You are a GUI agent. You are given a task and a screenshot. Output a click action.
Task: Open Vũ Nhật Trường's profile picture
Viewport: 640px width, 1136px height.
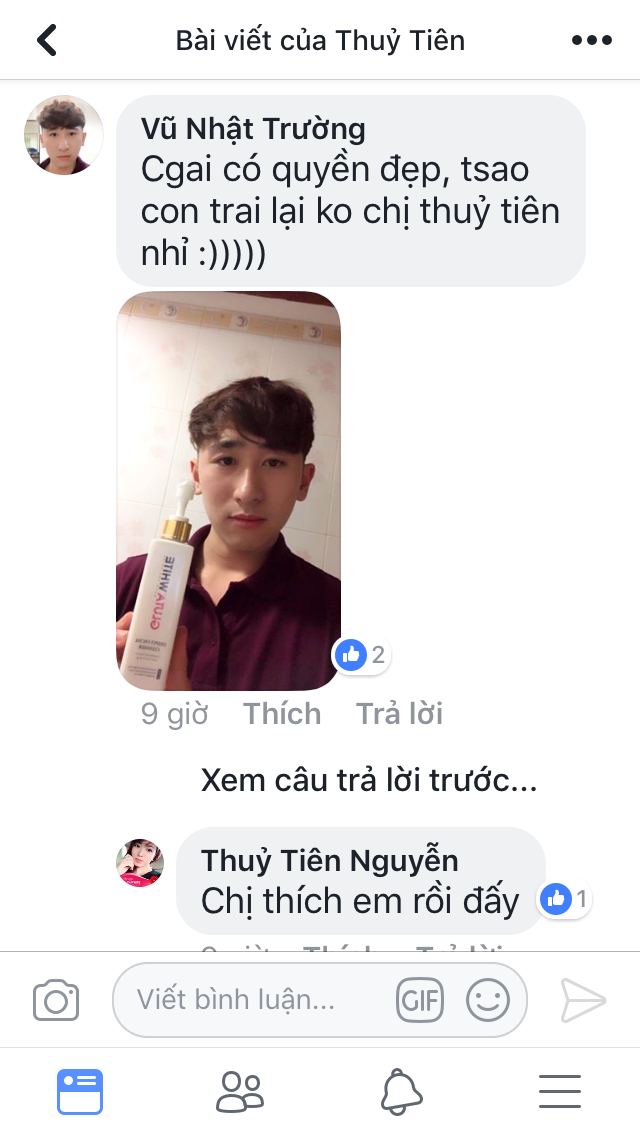[x=64, y=135]
